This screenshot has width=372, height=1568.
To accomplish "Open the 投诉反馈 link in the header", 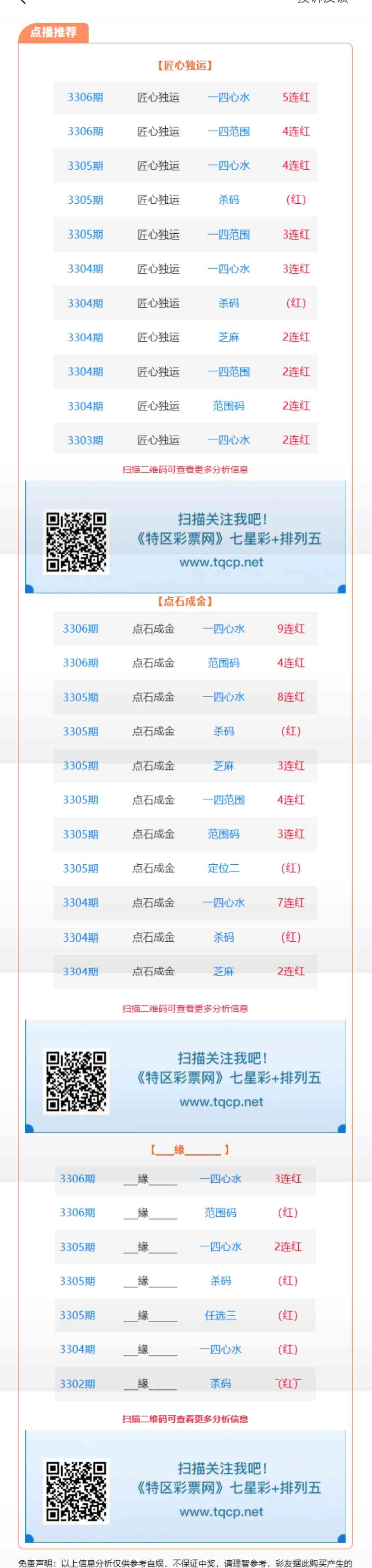I will (322, 2).
